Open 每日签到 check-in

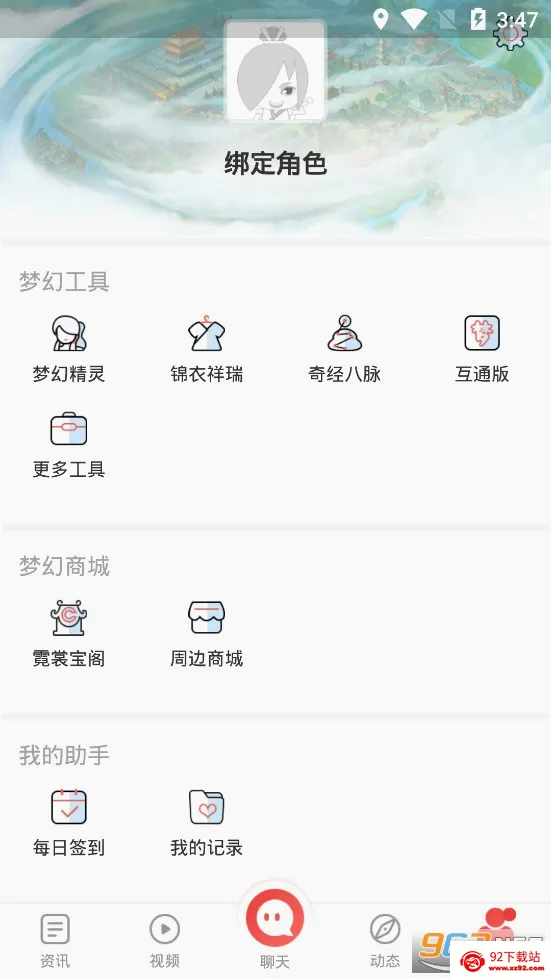coord(69,823)
